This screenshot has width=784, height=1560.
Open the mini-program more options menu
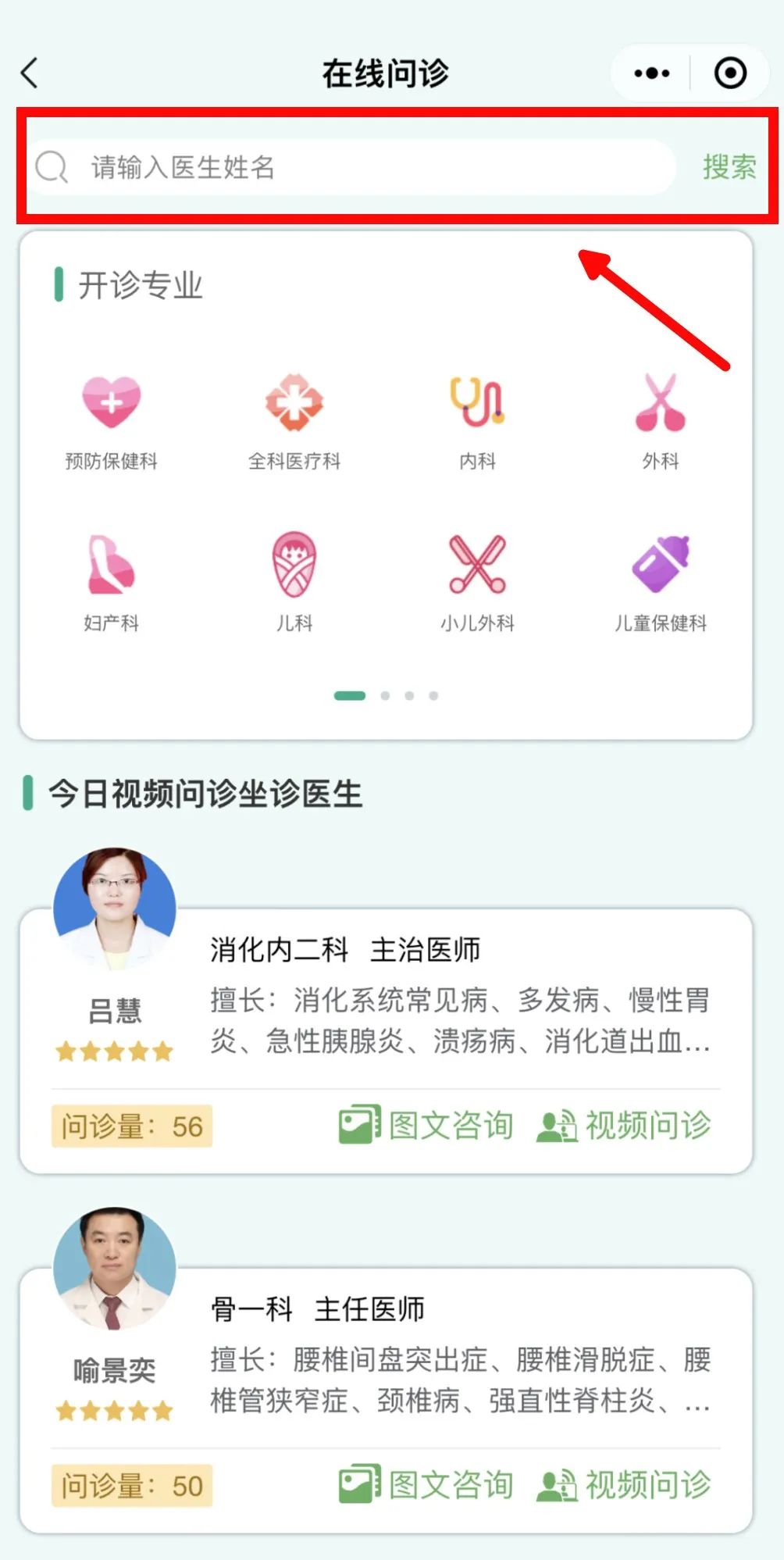[652, 73]
